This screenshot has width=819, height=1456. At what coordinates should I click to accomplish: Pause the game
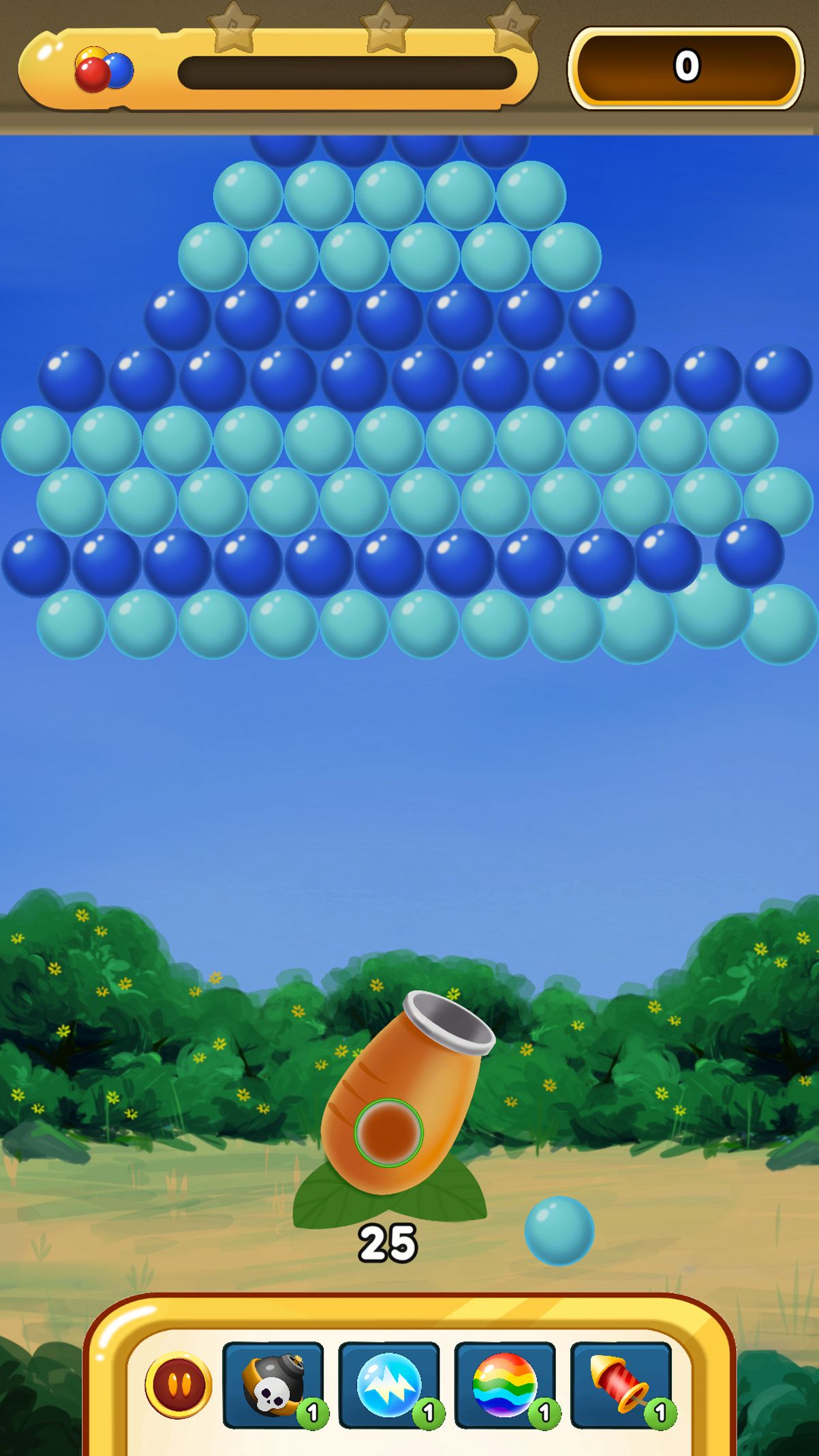(179, 1385)
